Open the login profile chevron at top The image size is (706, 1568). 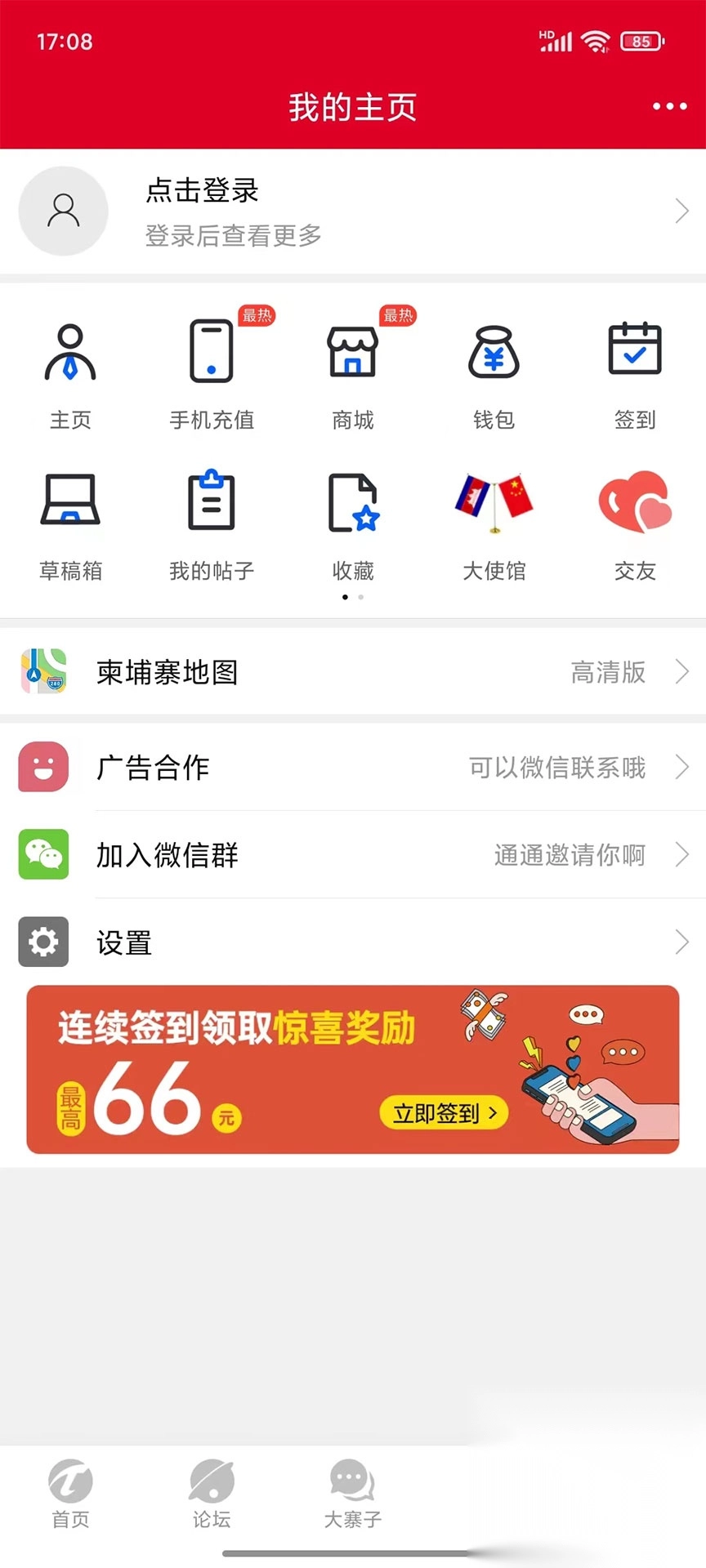(683, 211)
